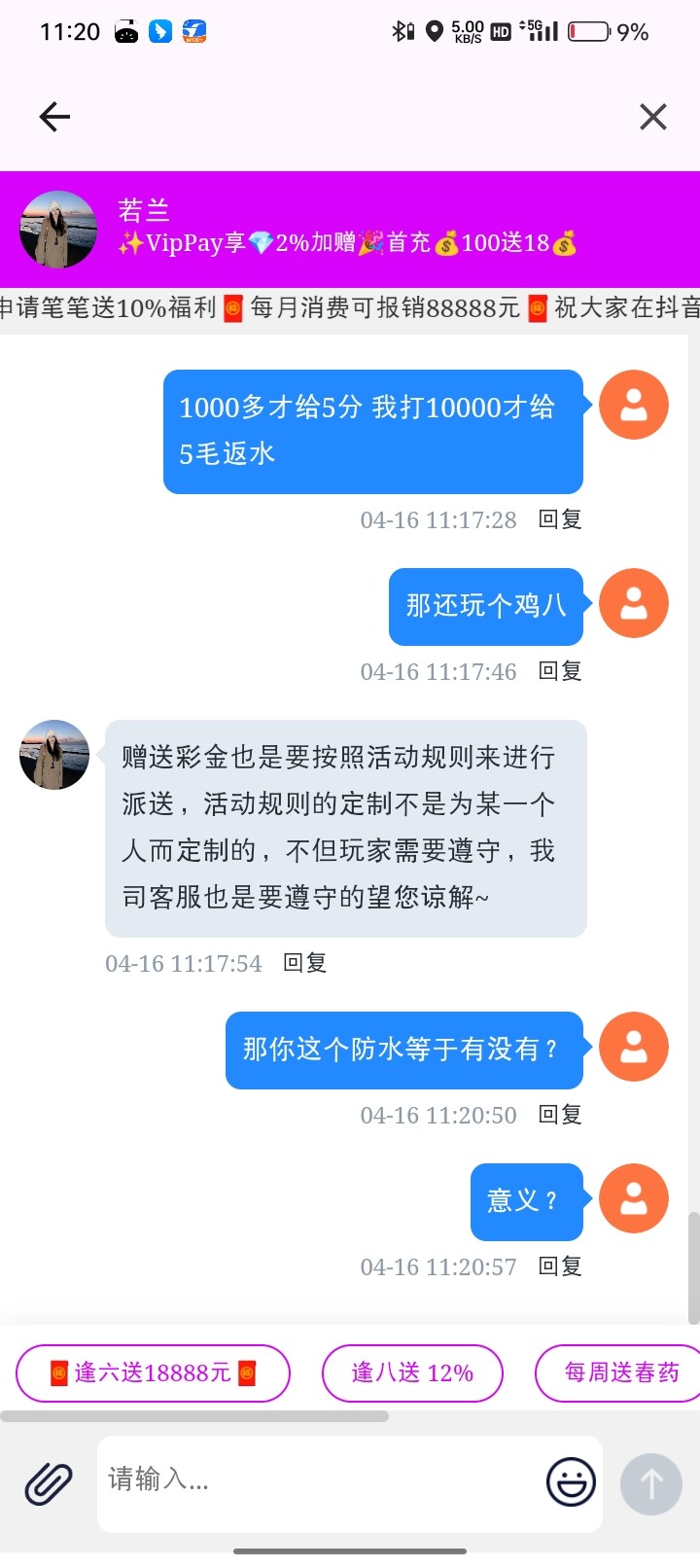Reply to the message sent at 11:17:28
The image size is (700, 1568).
click(x=559, y=519)
